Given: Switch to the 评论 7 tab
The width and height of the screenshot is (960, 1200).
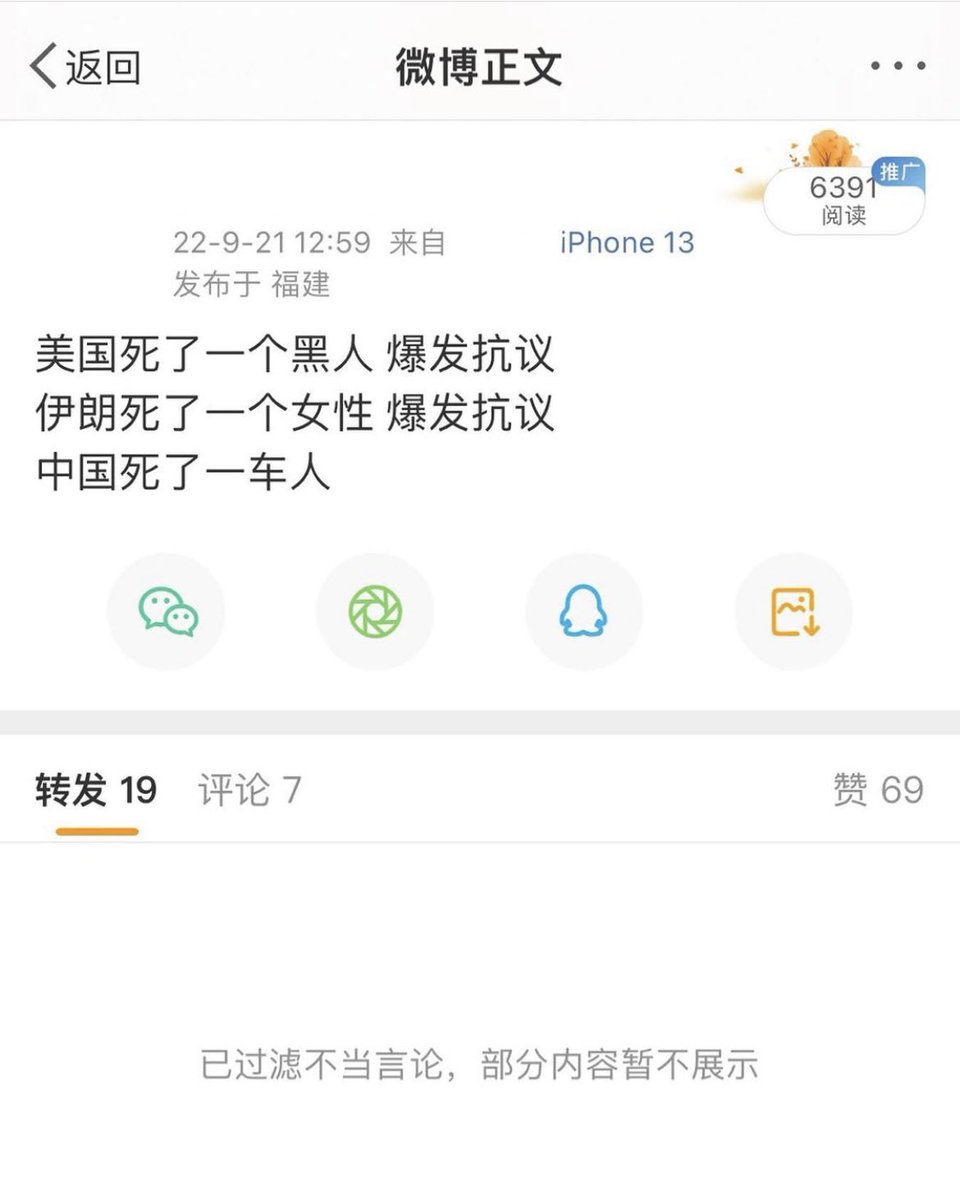Looking at the screenshot, I should pos(249,790).
